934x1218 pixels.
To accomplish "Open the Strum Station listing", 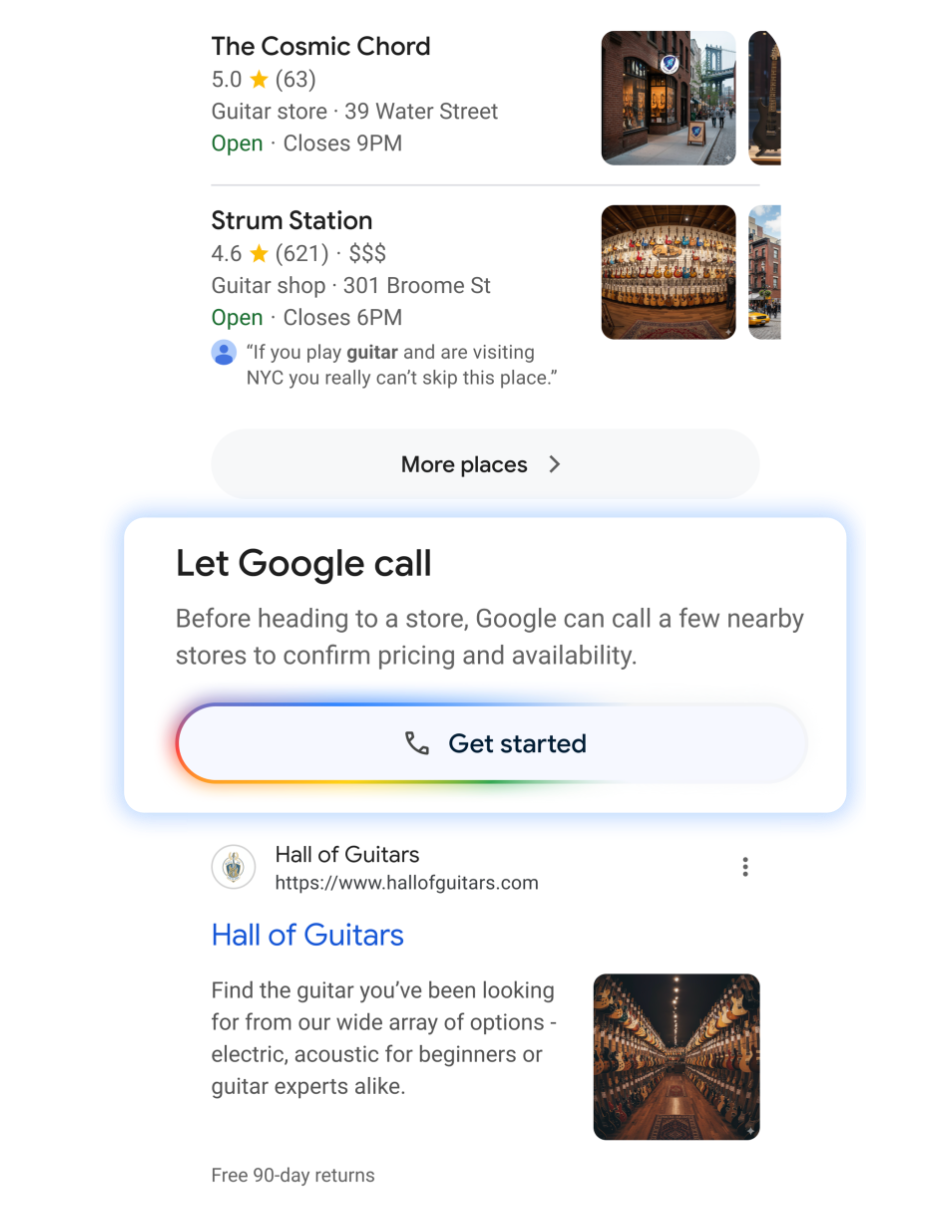I will coord(292,221).
